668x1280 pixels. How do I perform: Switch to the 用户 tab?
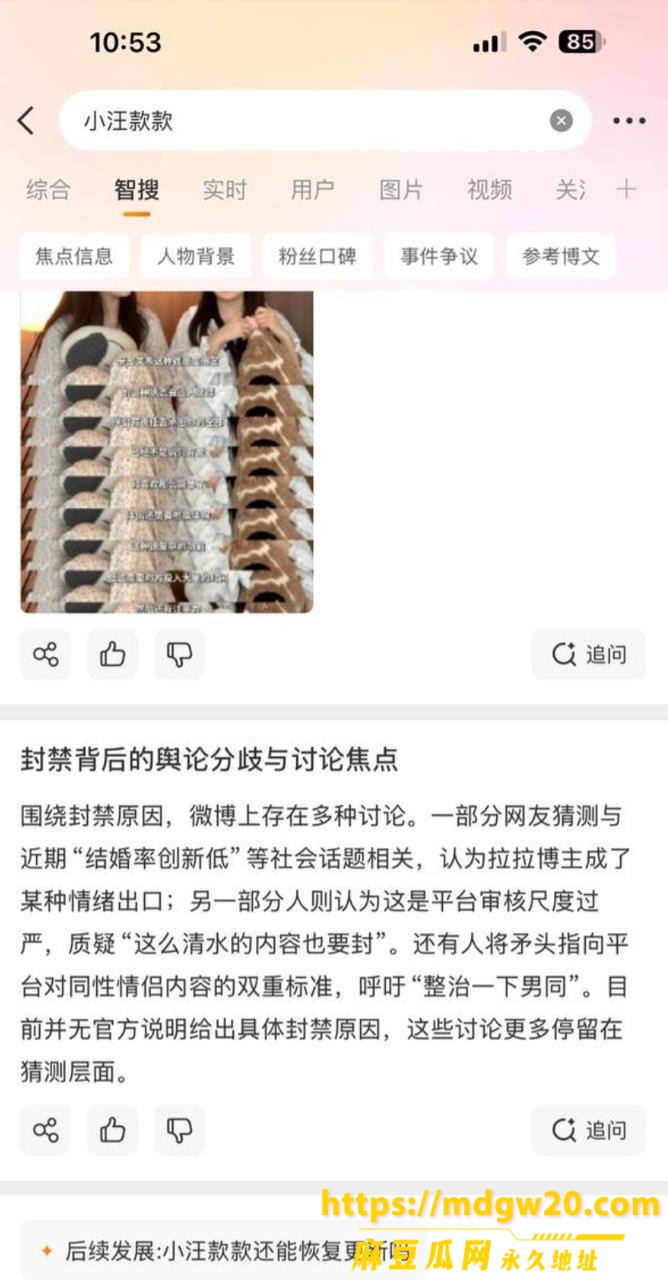tap(312, 190)
